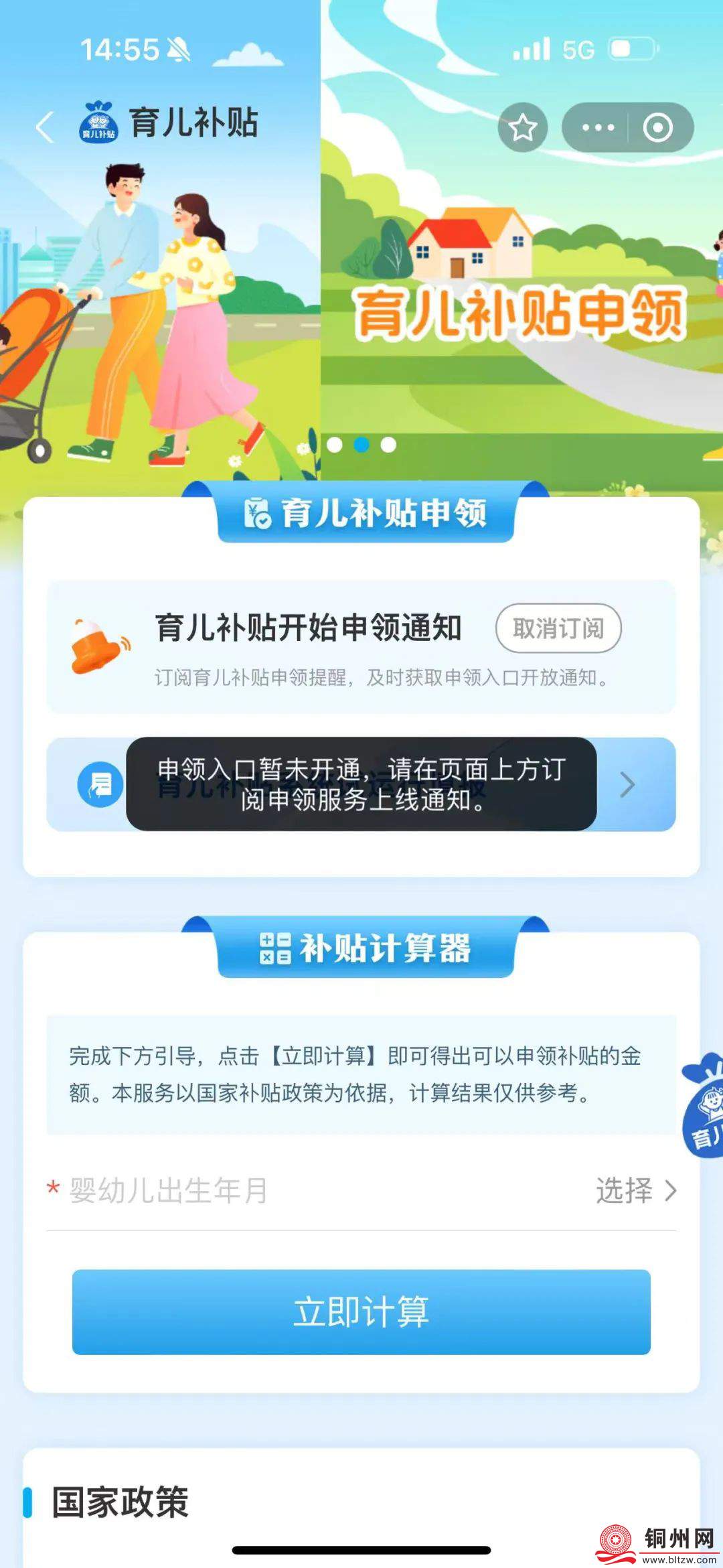
Task: Tap 取消订阅 to unsubscribe from notifications
Action: [558, 628]
